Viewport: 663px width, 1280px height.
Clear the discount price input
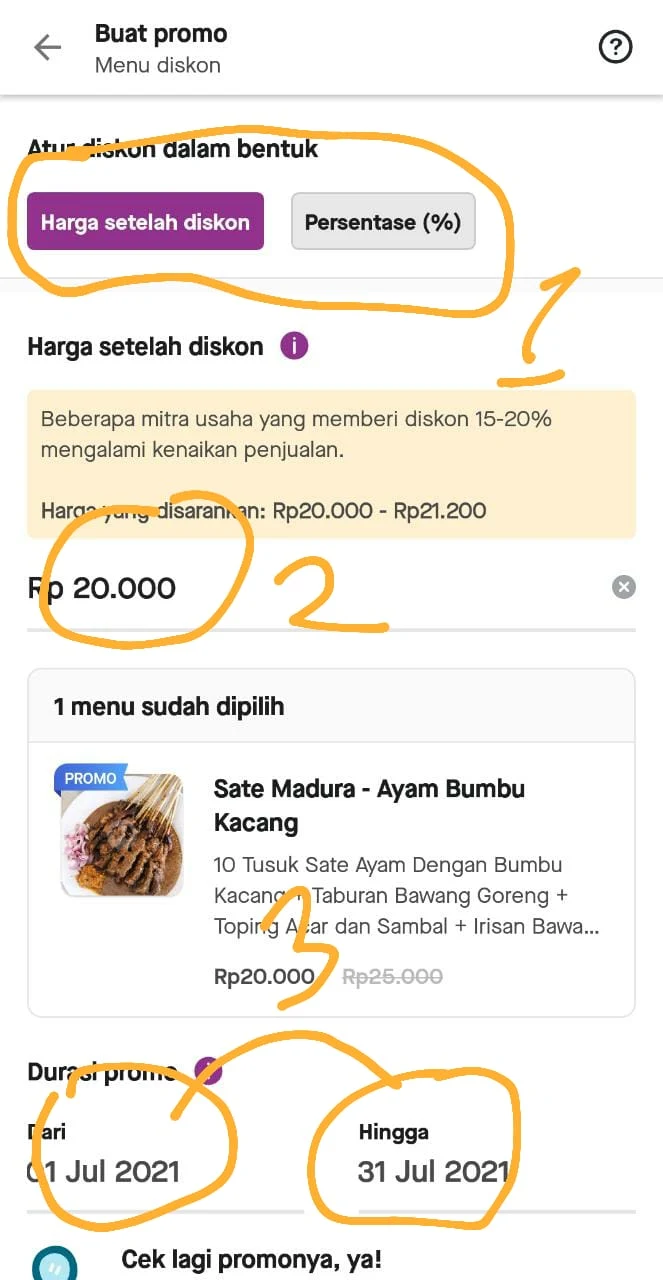[x=623, y=587]
